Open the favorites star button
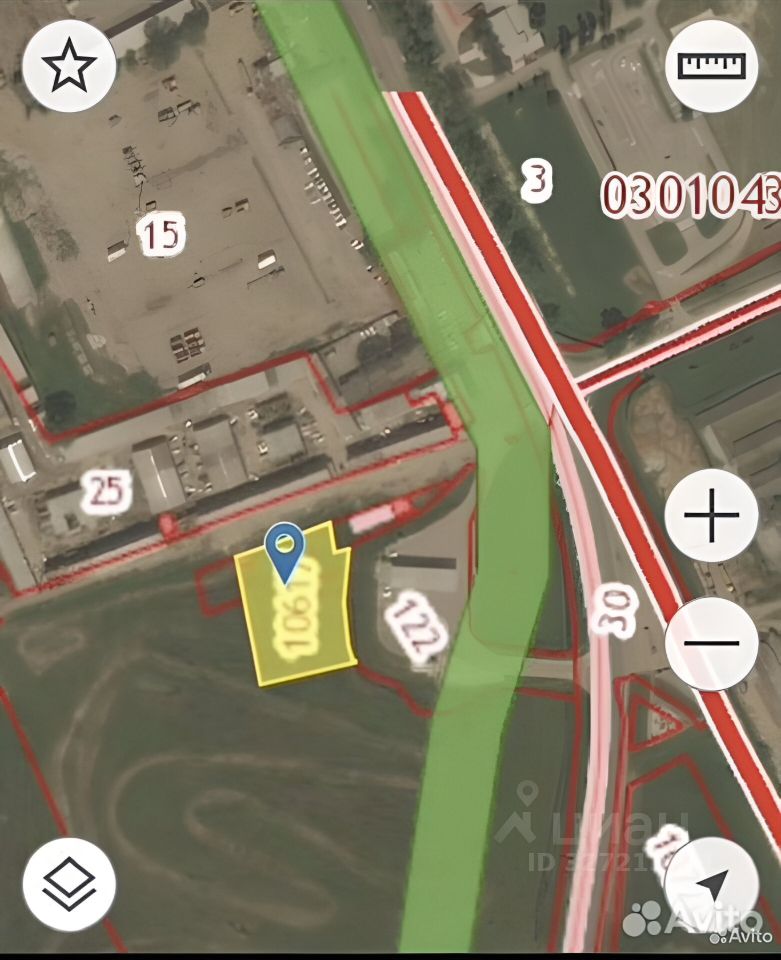 click(69, 66)
